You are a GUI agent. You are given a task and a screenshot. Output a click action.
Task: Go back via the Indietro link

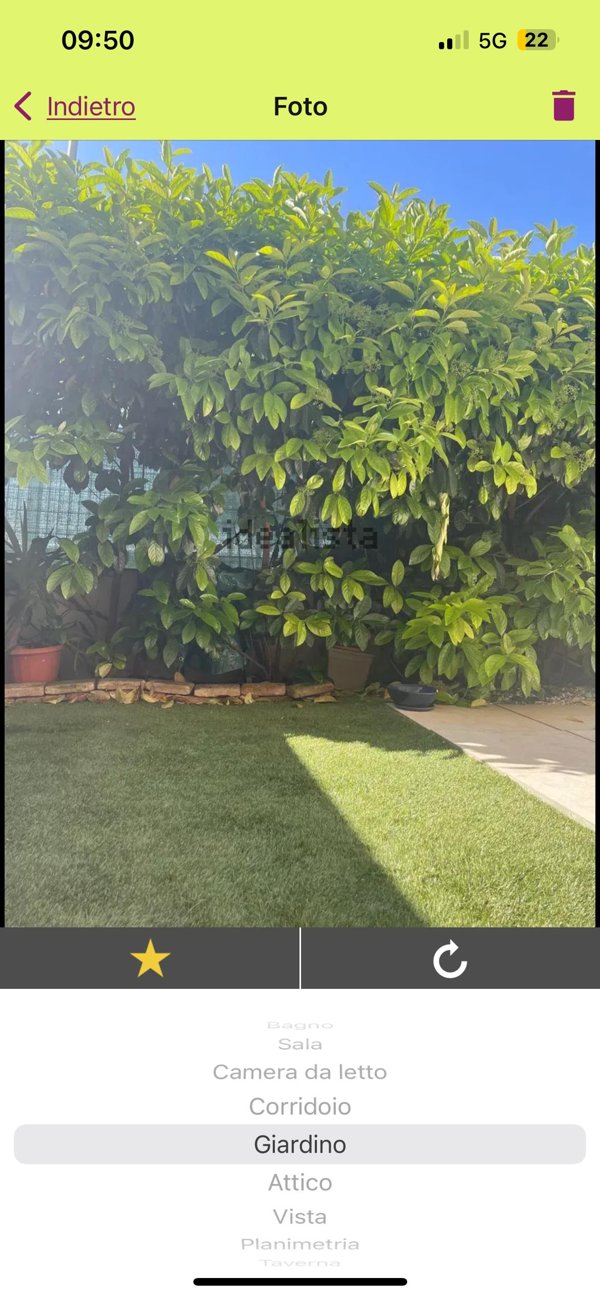[90, 107]
